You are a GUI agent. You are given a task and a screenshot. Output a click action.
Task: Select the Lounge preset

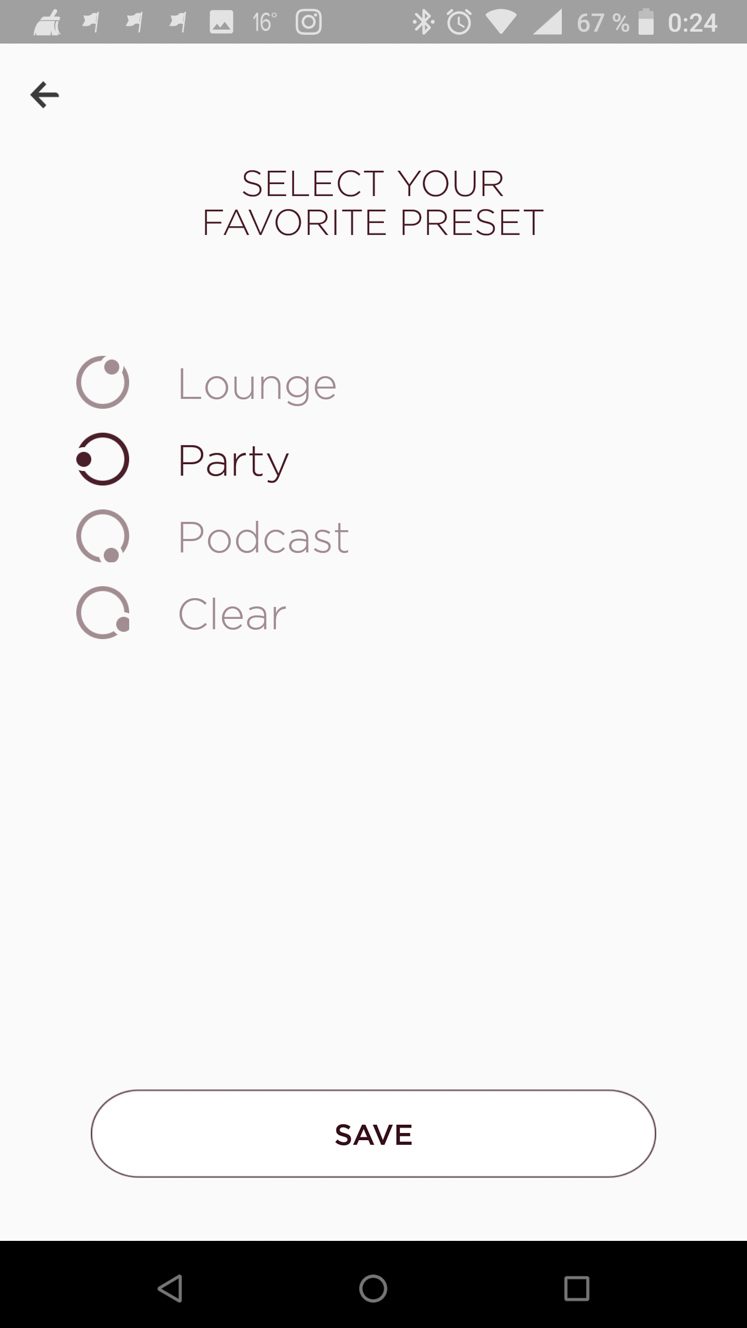point(207,383)
